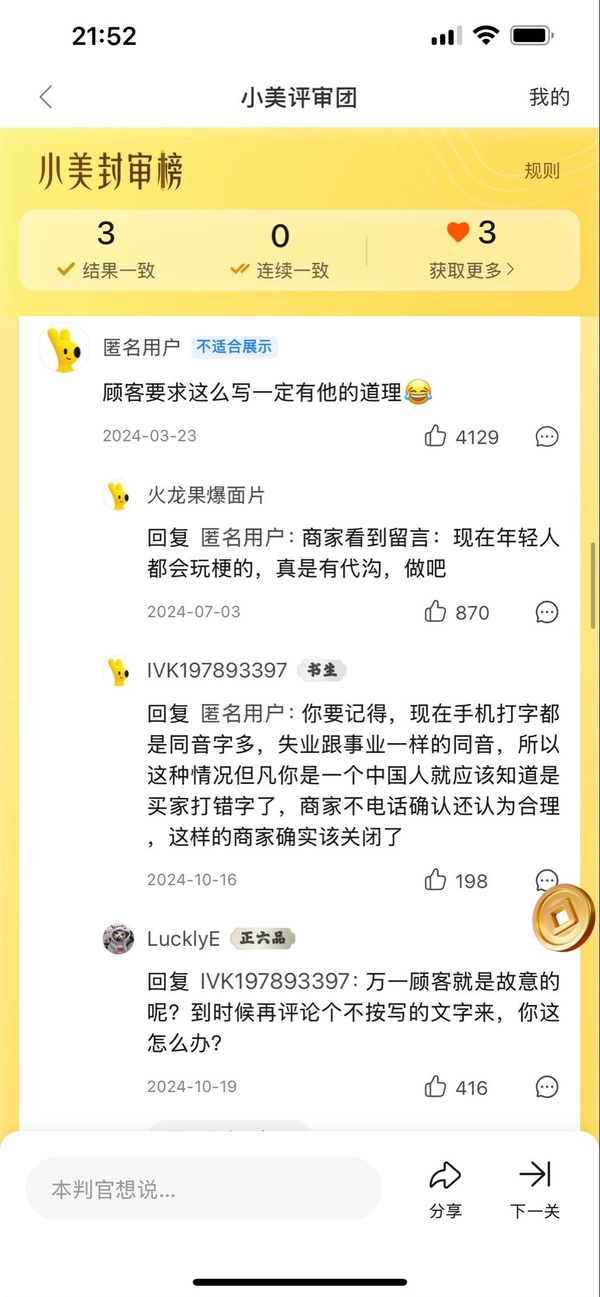Open 火龙果爆面片's profile avatar
600x1297 pixels.
pyautogui.click(x=119, y=495)
